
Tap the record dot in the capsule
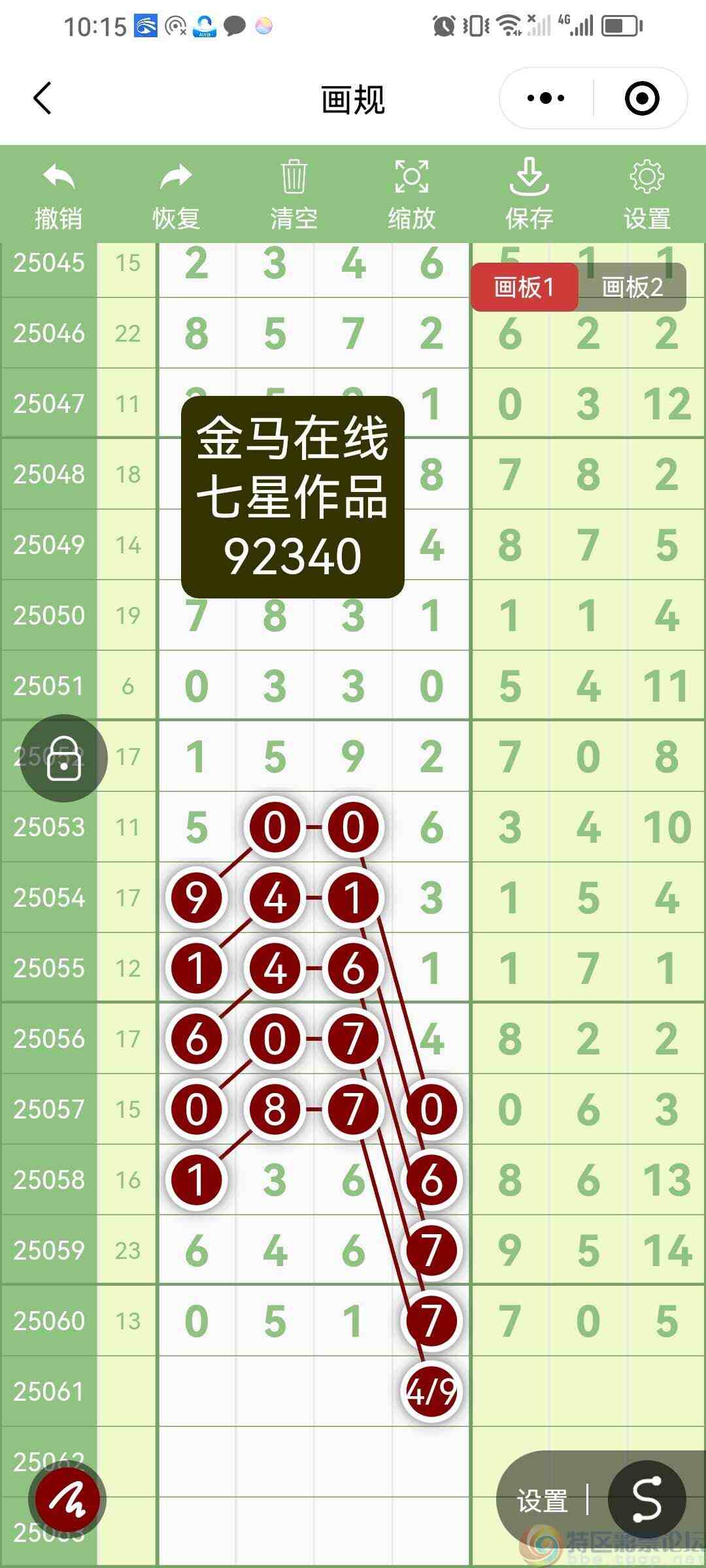click(644, 98)
